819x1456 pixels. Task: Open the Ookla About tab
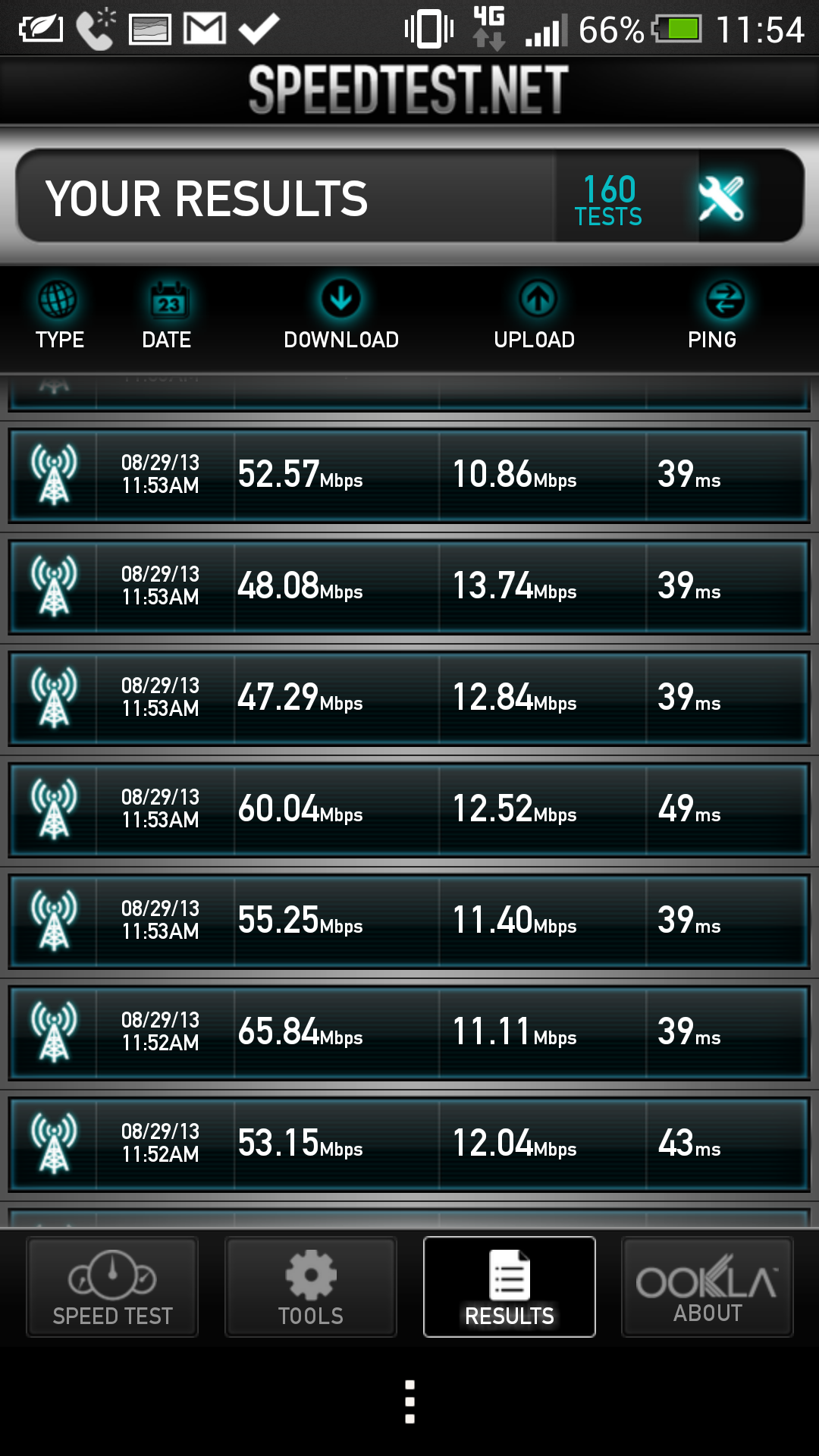tap(708, 1287)
